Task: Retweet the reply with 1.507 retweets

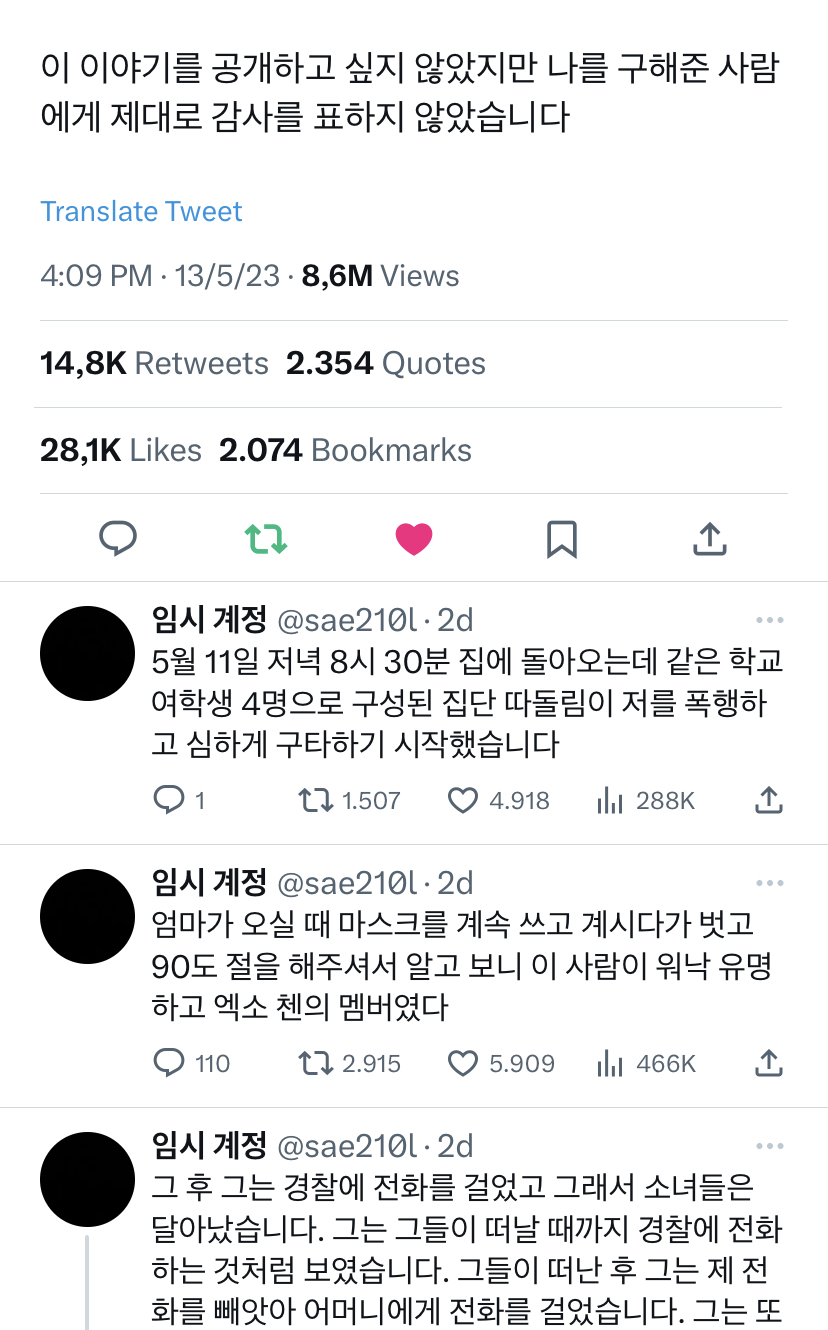Action: click(x=316, y=800)
